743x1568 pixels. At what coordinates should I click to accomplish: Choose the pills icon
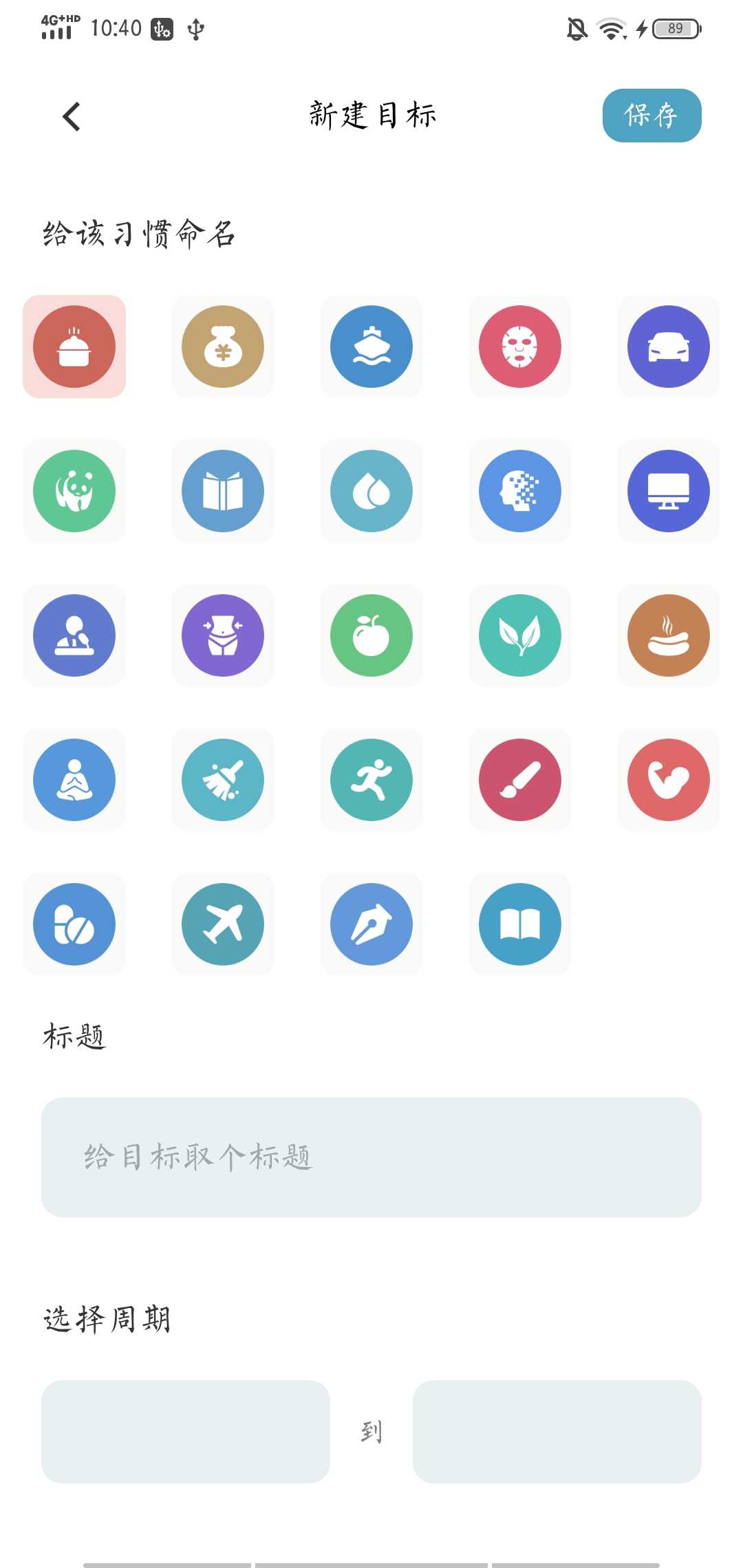tap(74, 924)
